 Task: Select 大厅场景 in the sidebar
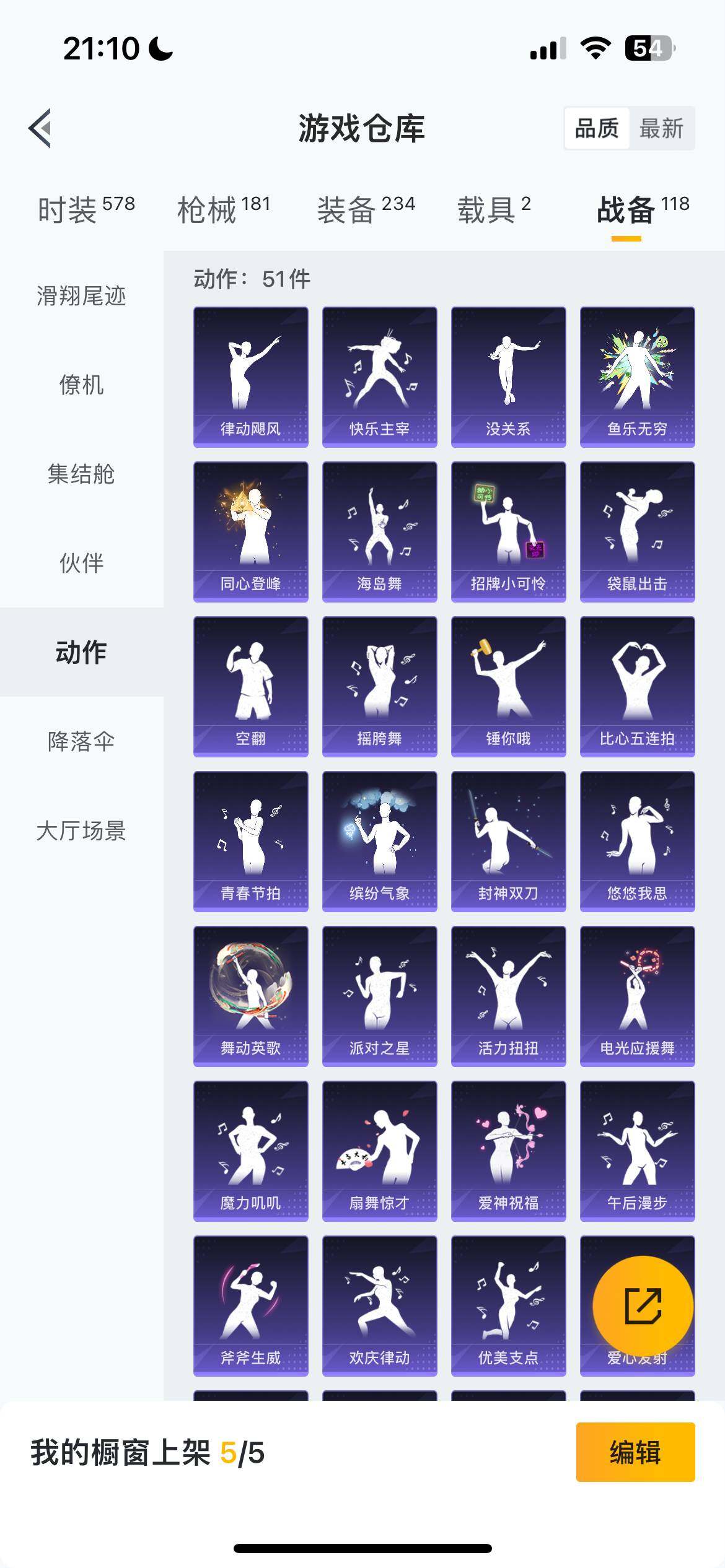click(82, 834)
